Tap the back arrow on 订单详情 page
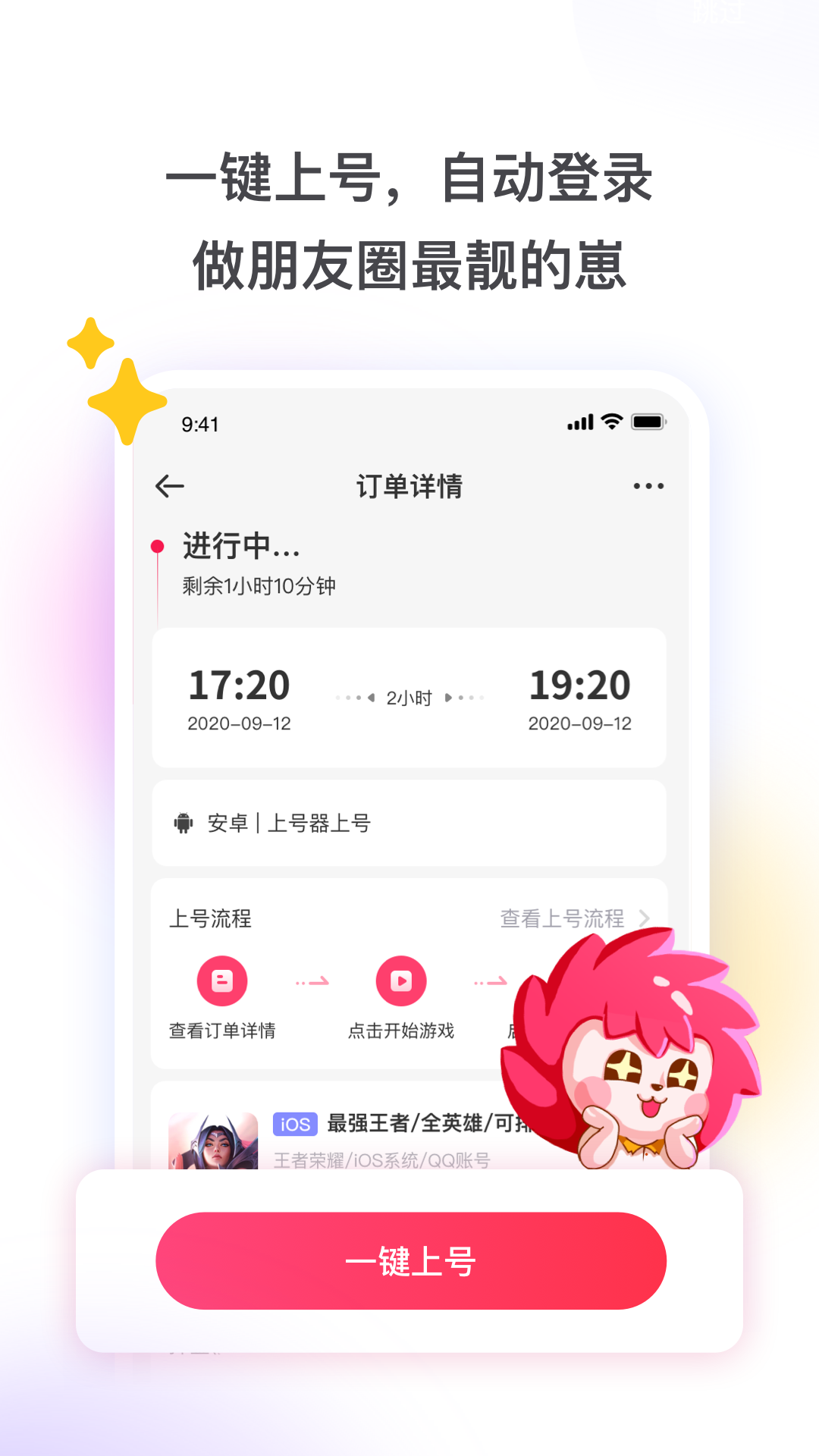 170,485
